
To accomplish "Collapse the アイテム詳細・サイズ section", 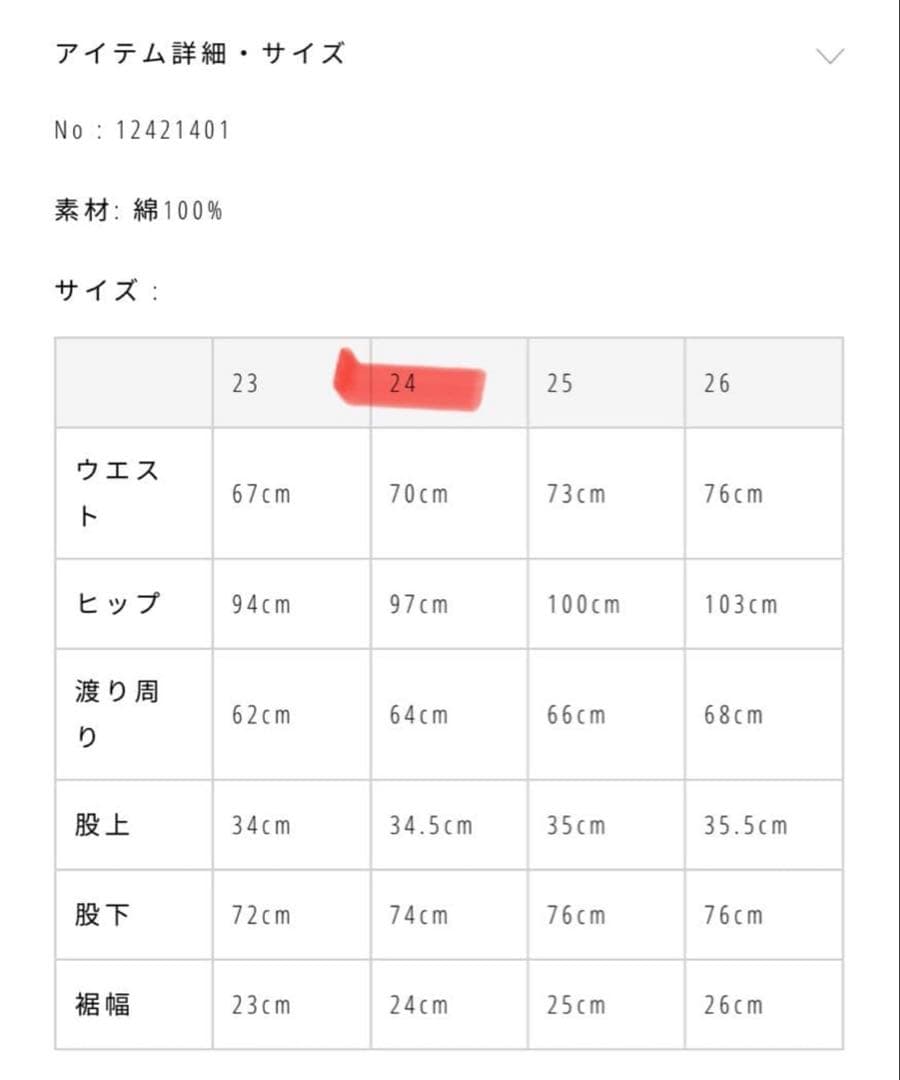I will pos(830,56).
